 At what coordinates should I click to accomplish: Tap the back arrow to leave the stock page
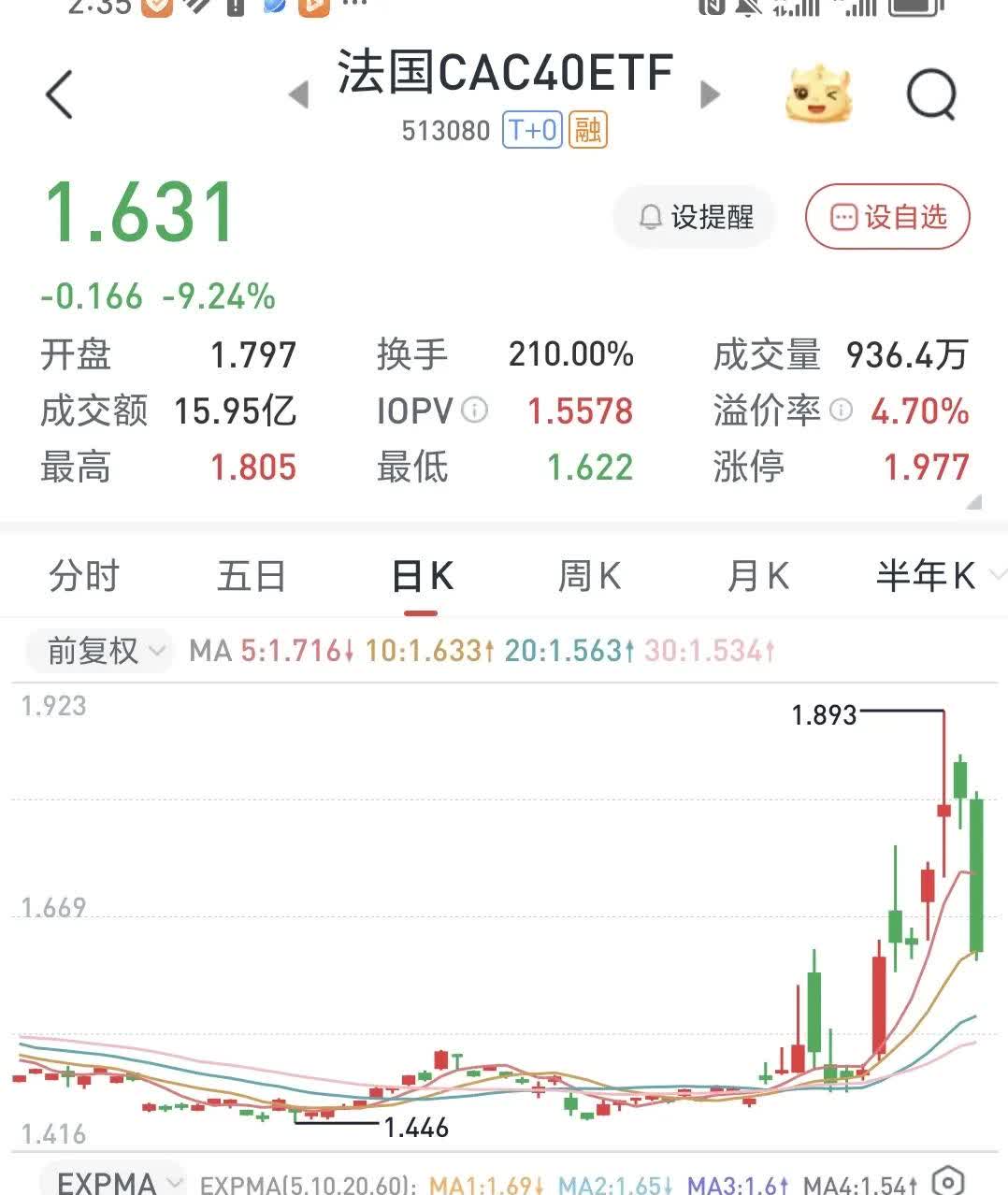point(58,94)
